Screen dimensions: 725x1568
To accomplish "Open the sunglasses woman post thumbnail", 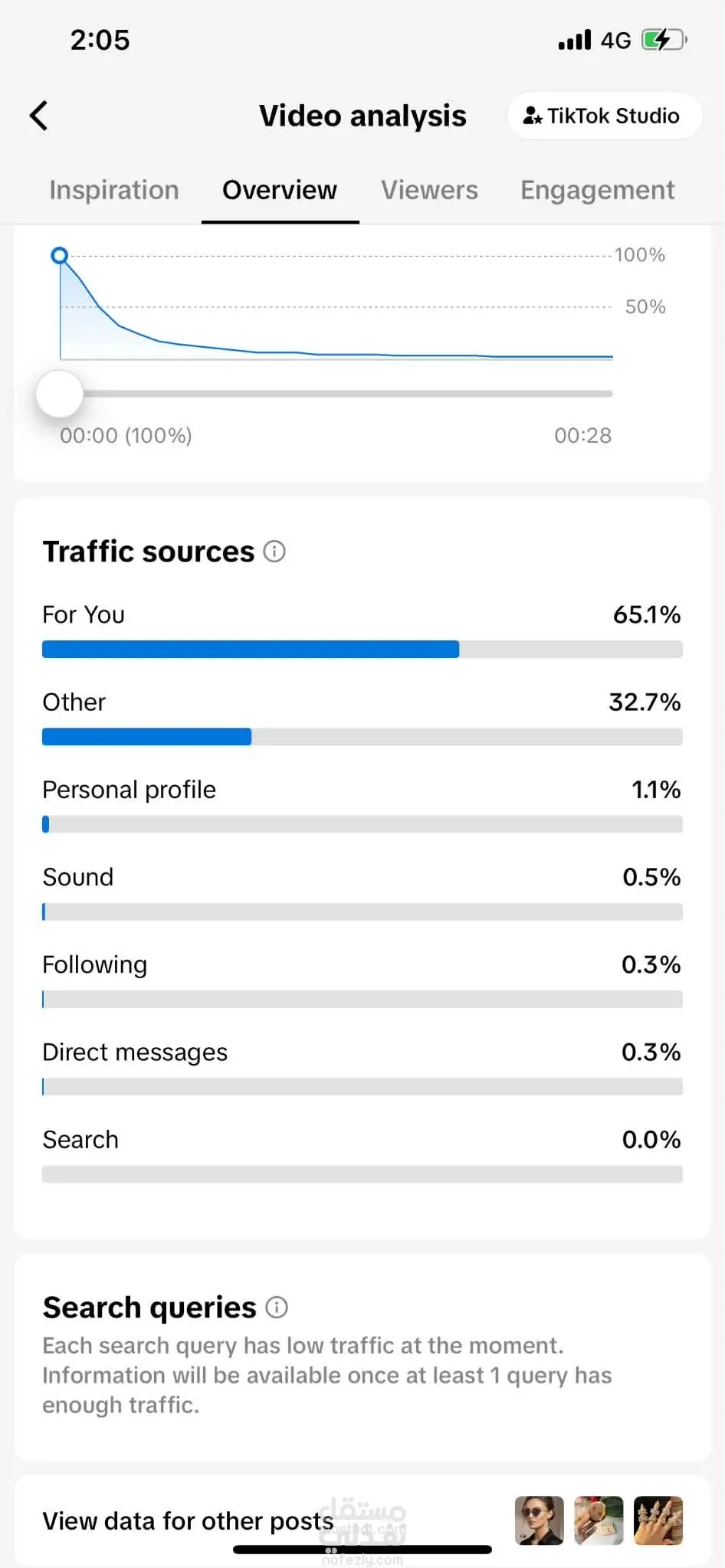I will 540,1521.
